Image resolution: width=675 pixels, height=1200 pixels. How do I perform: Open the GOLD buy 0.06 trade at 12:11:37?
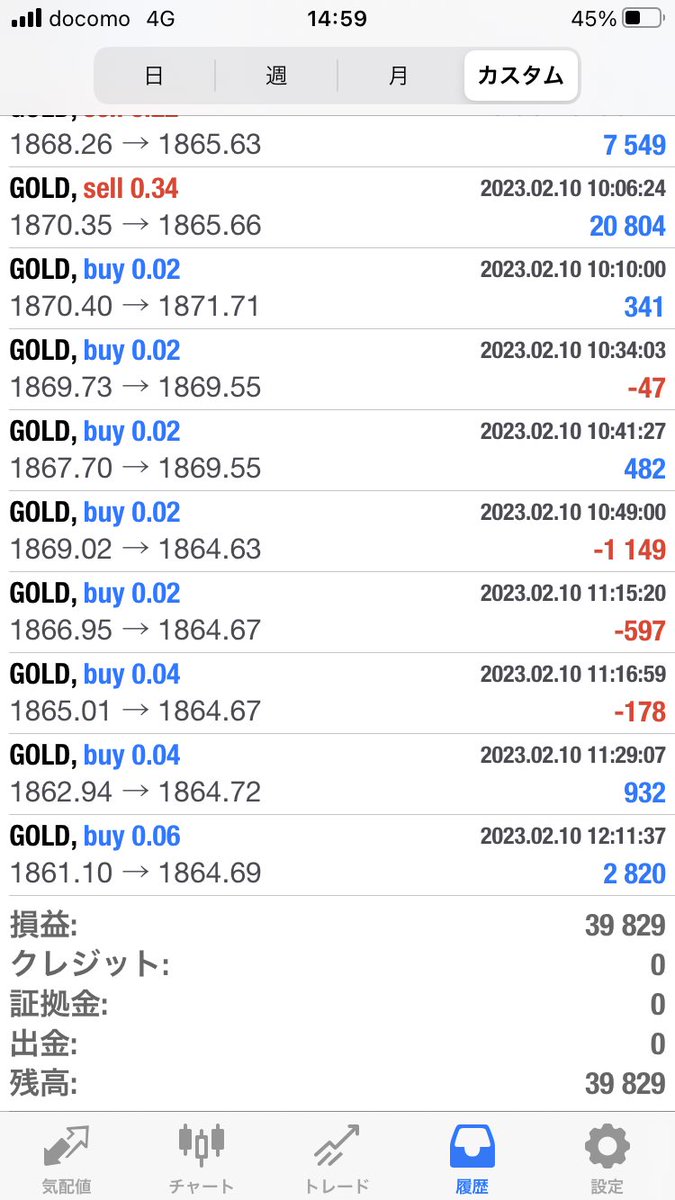337,855
